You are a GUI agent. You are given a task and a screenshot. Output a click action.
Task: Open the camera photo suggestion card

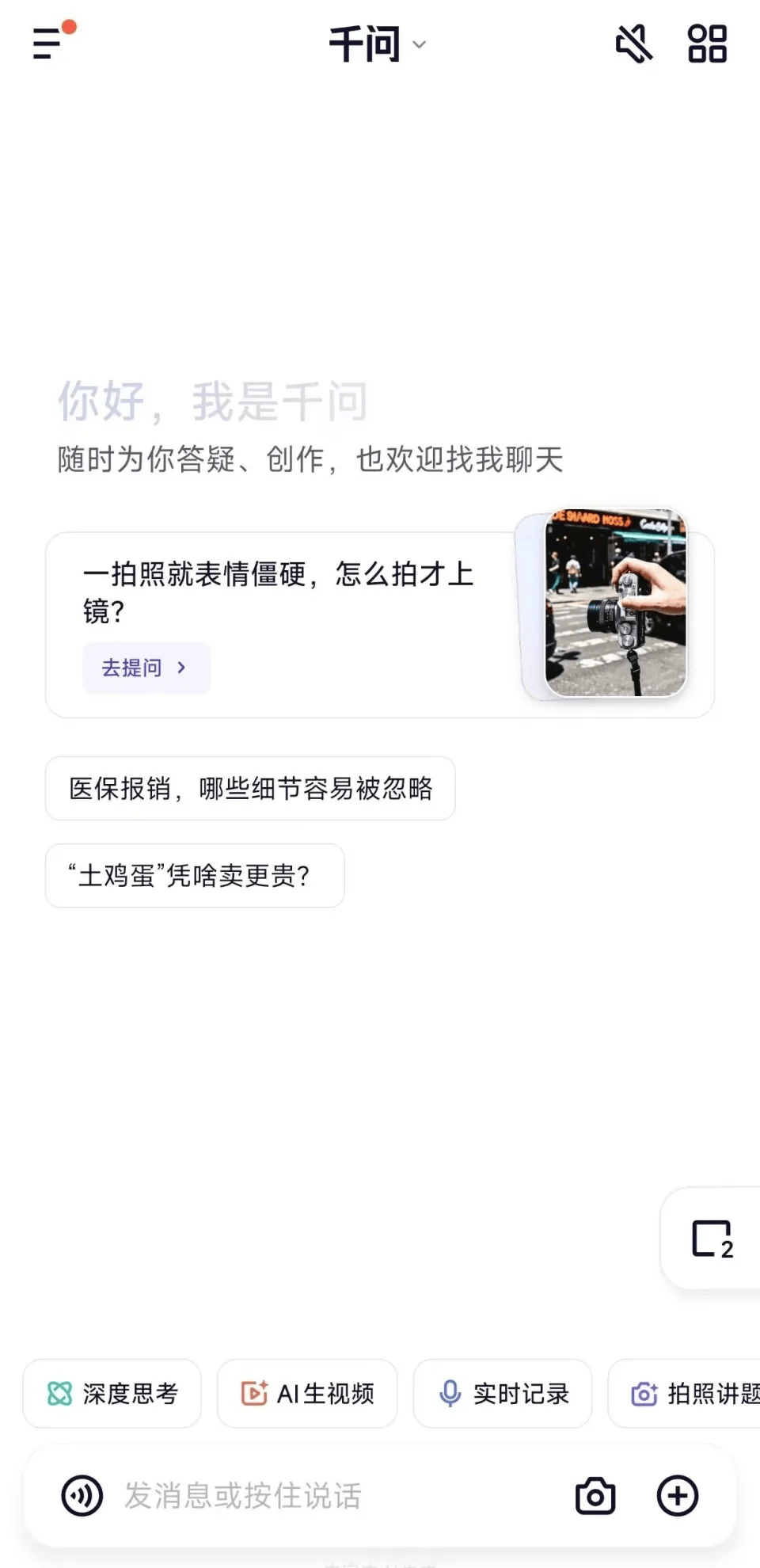[x=615, y=603]
